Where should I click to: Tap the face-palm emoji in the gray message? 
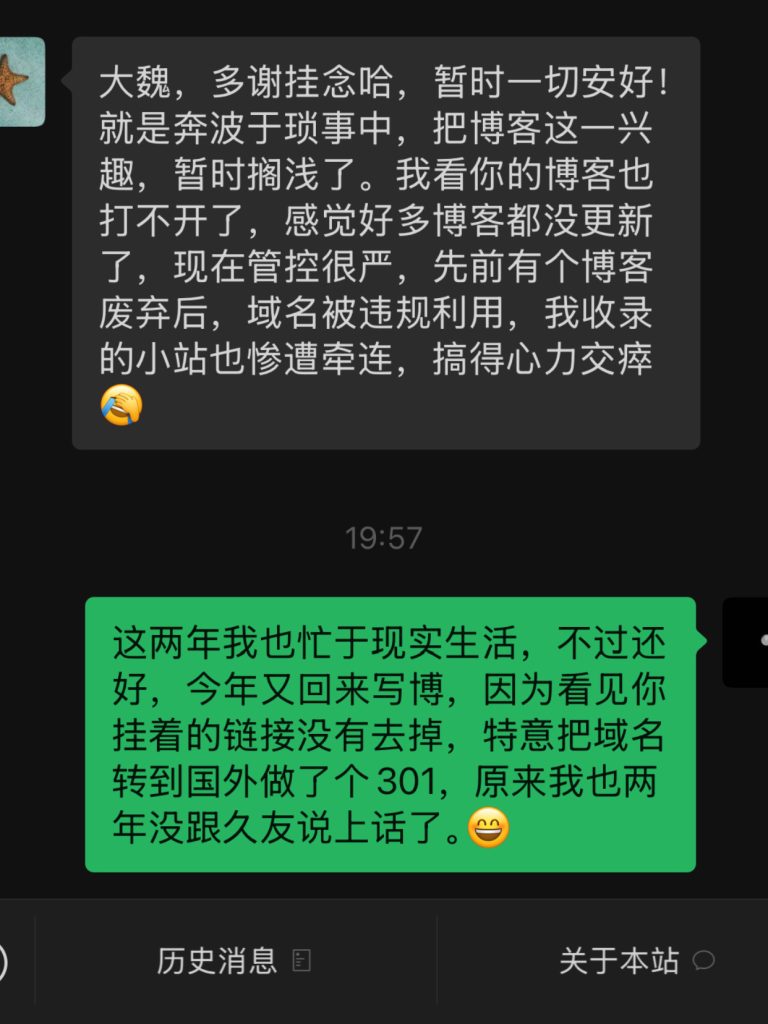(120, 407)
